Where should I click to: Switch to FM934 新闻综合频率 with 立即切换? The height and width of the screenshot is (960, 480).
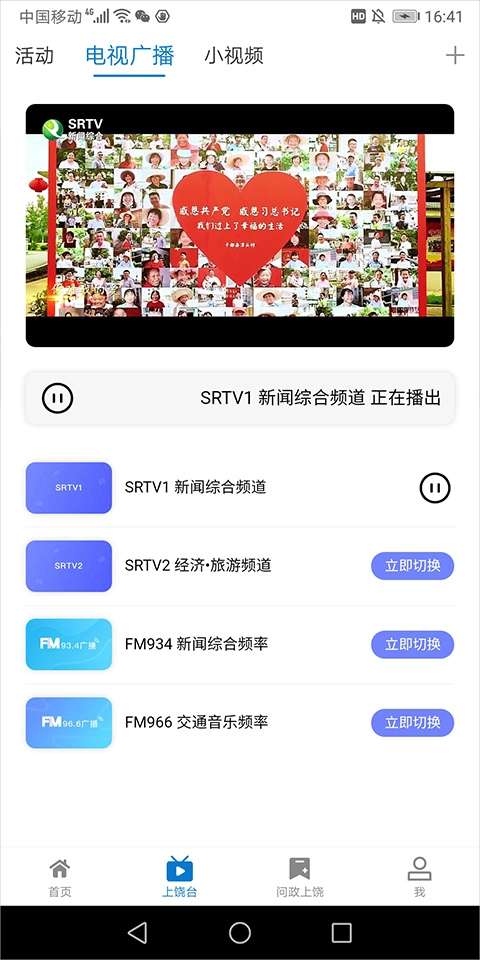413,644
